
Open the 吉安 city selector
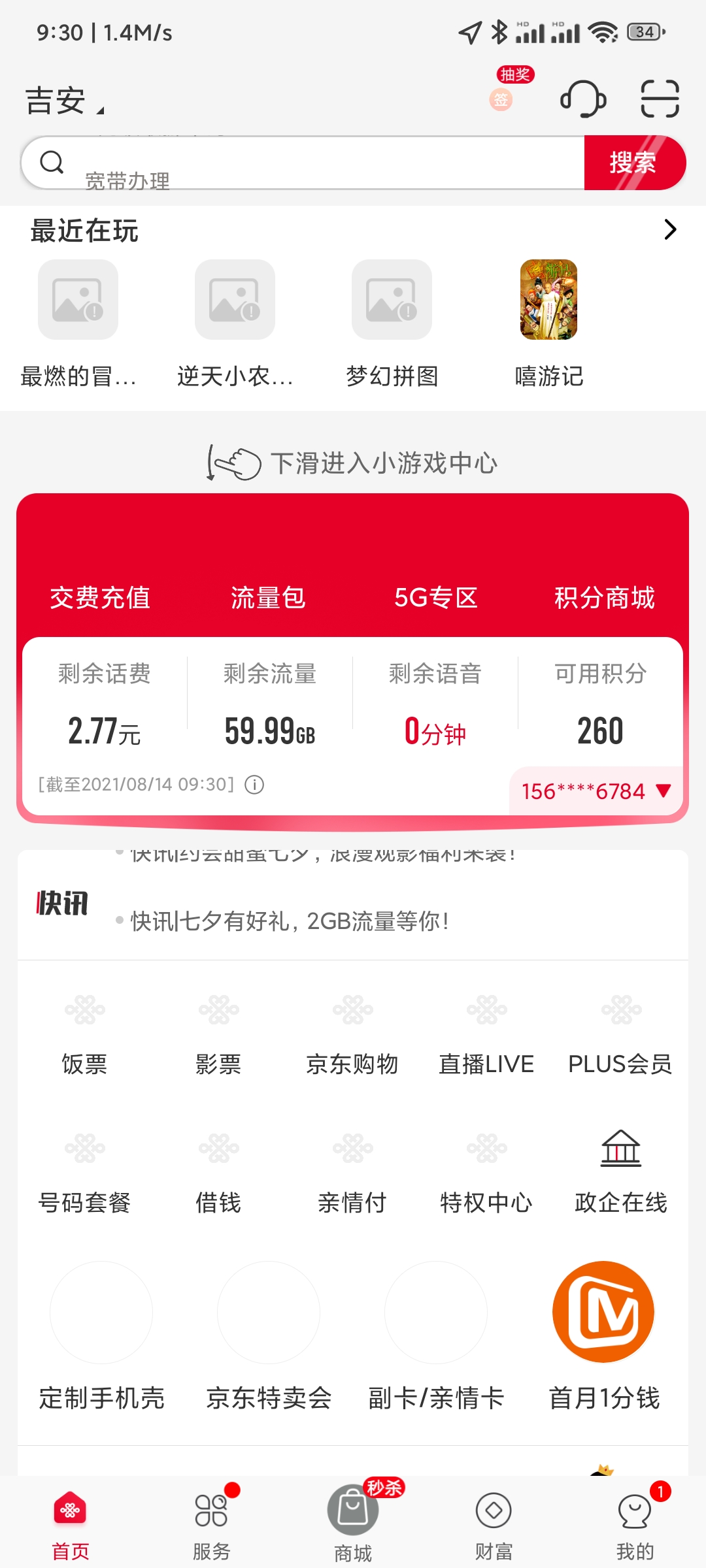click(x=64, y=101)
